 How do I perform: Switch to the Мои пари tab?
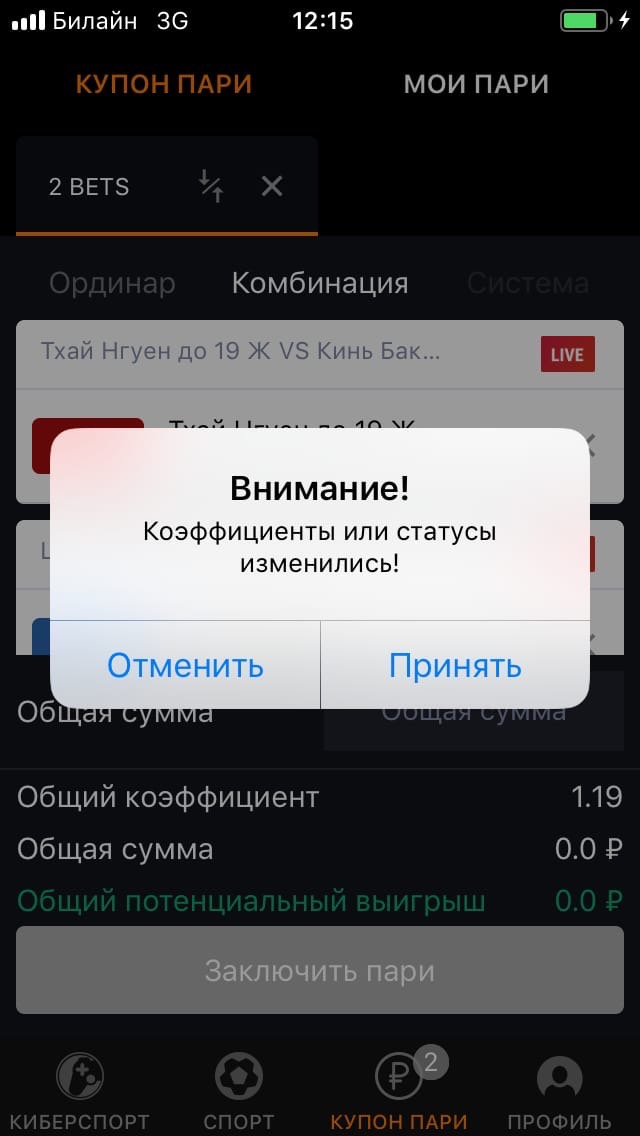click(x=476, y=84)
